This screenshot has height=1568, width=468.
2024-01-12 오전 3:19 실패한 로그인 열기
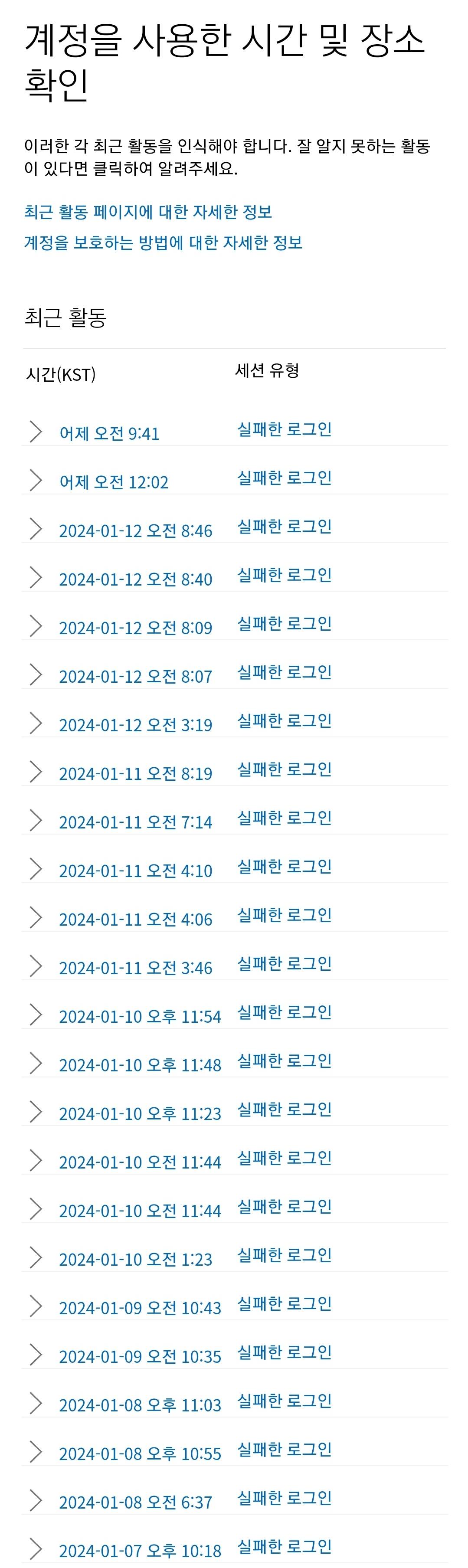click(135, 725)
